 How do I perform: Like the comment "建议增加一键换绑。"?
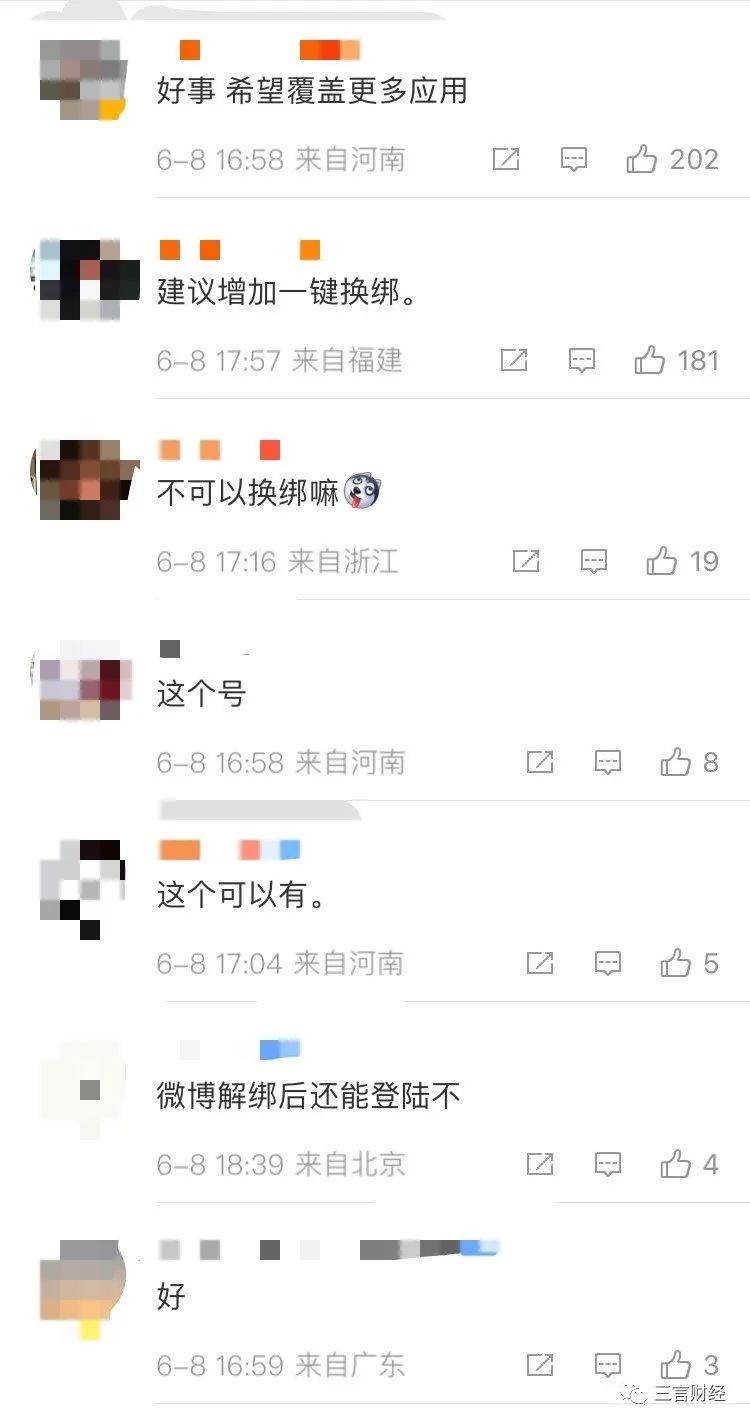(x=649, y=360)
